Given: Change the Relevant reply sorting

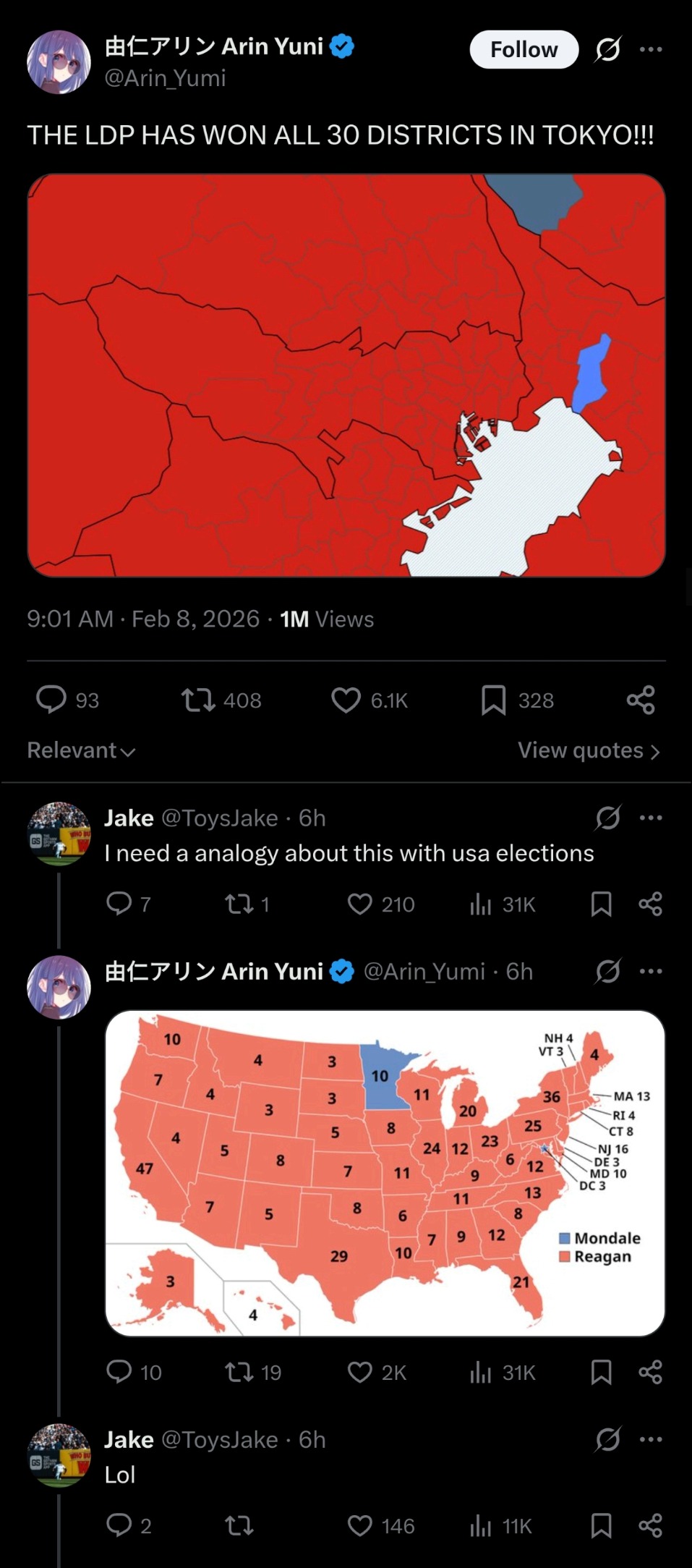Looking at the screenshot, I should [x=81, y=750].
